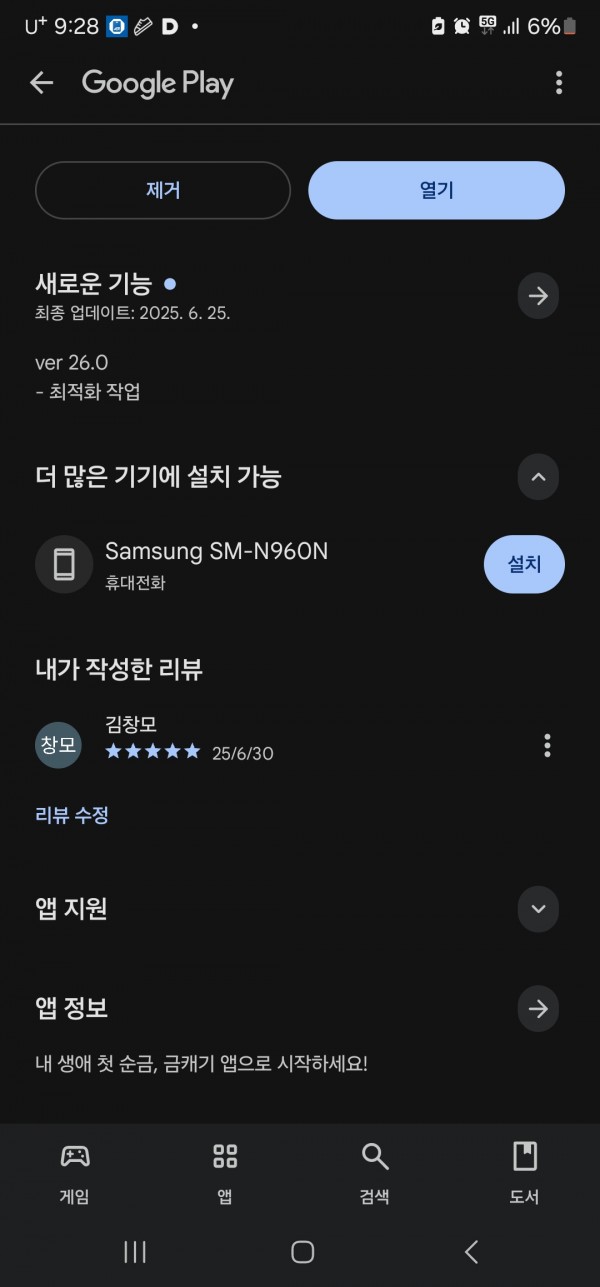Tap the 제거 uninstall button
600x1287 pixels.
pos(163,190)
